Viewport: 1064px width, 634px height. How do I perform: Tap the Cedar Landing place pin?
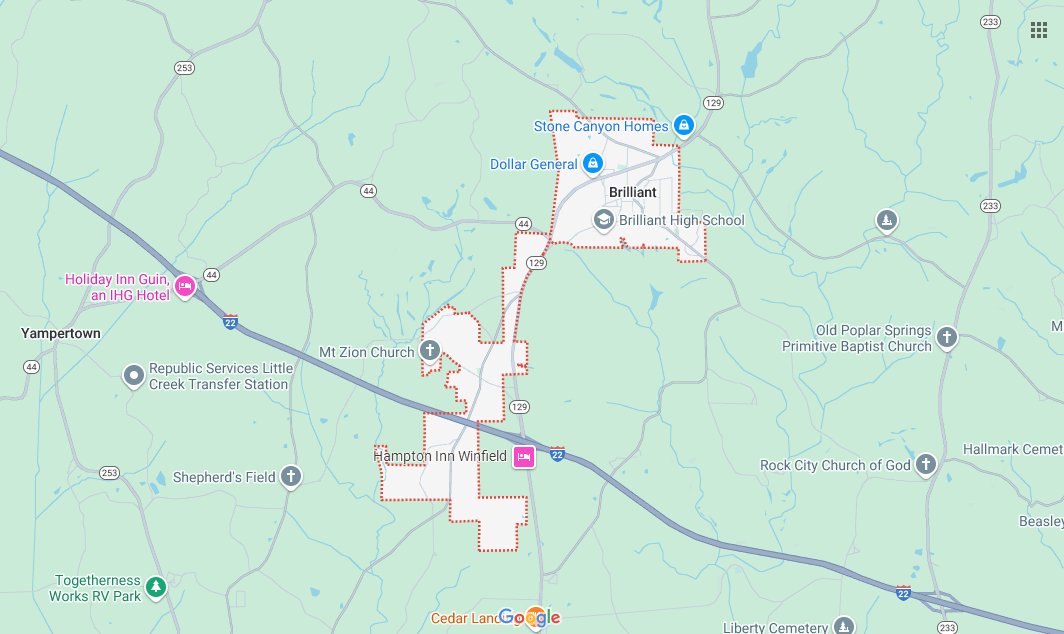coord(537,616)
